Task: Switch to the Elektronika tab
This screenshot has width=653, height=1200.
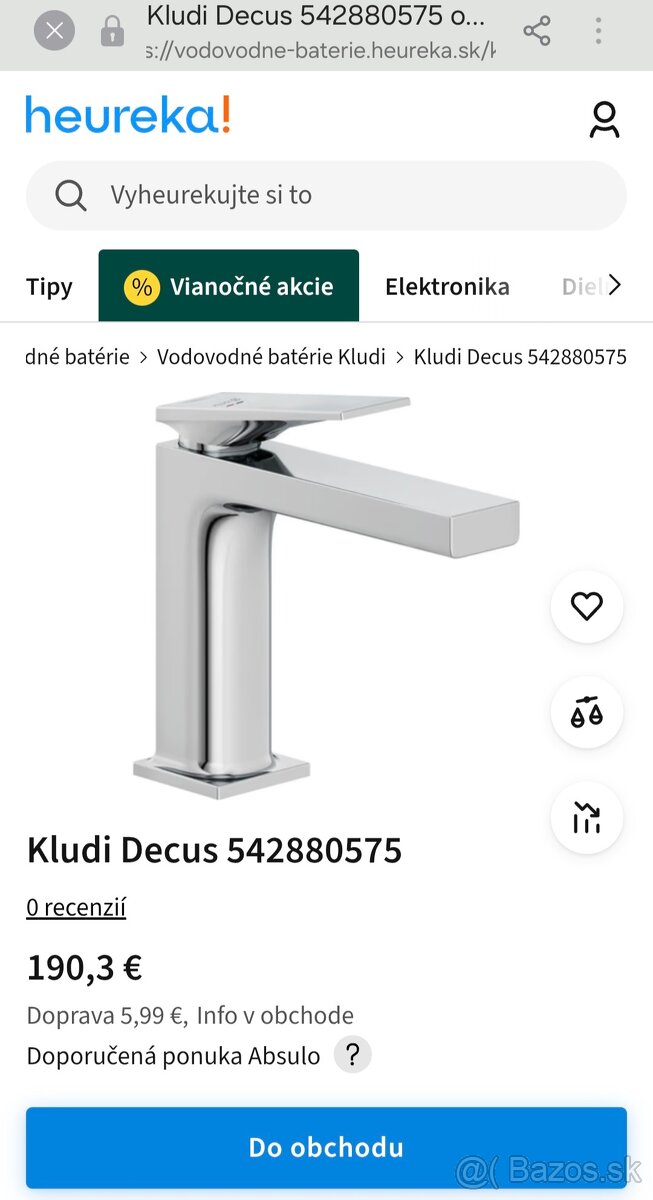Action: click(447, 287)
